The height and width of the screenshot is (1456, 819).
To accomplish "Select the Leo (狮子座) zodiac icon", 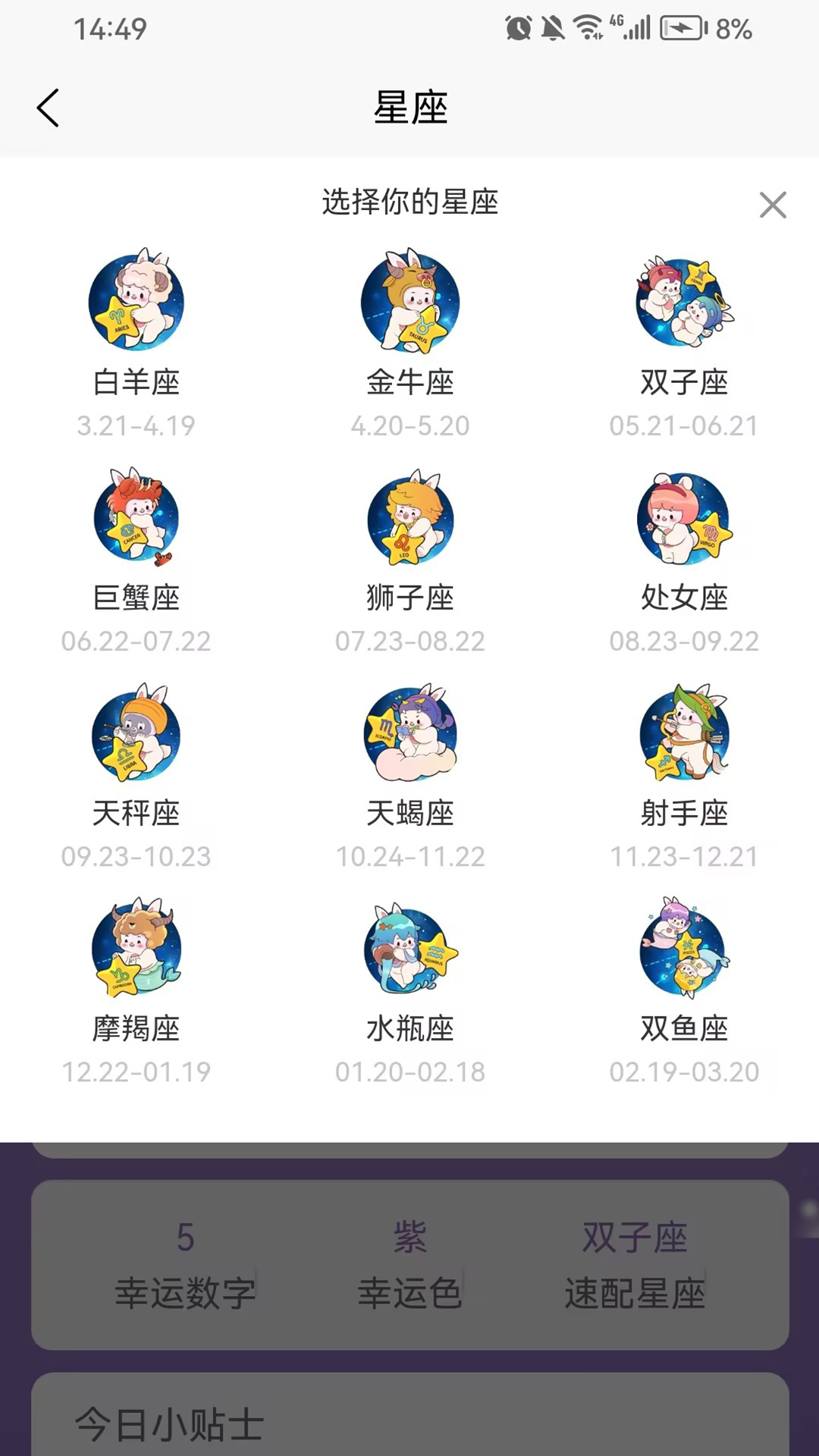I will (409, 518).
